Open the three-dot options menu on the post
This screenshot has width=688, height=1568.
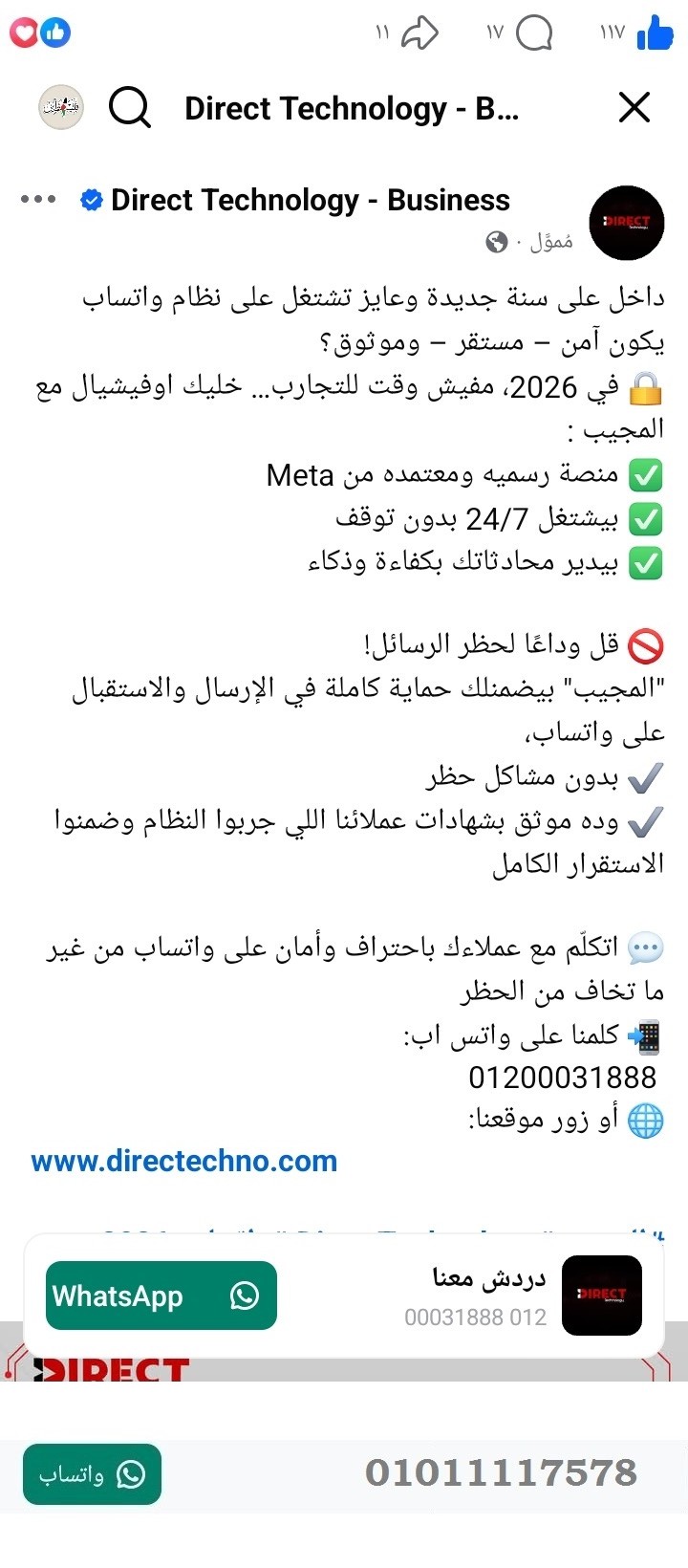tap(35, 199)
